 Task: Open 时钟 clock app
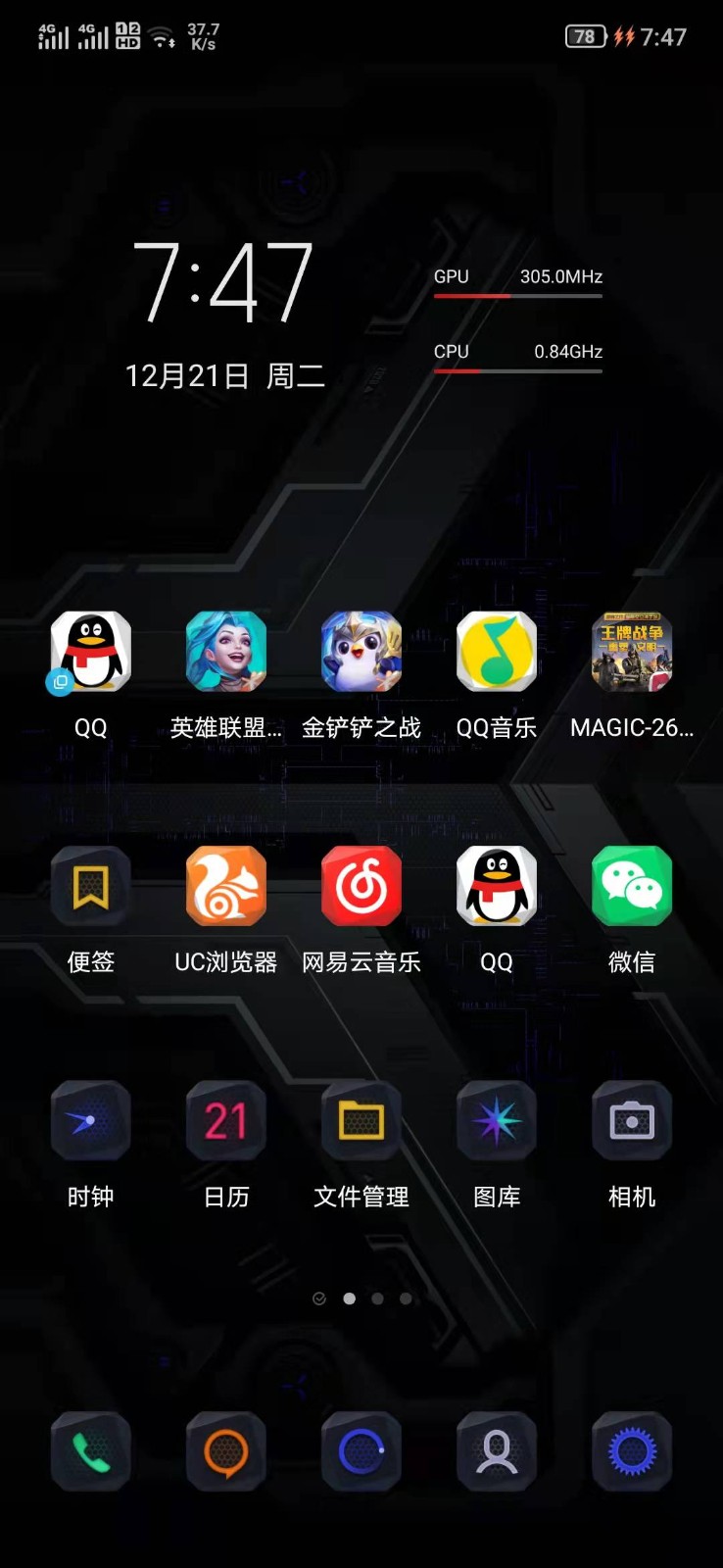point(90,1121)
